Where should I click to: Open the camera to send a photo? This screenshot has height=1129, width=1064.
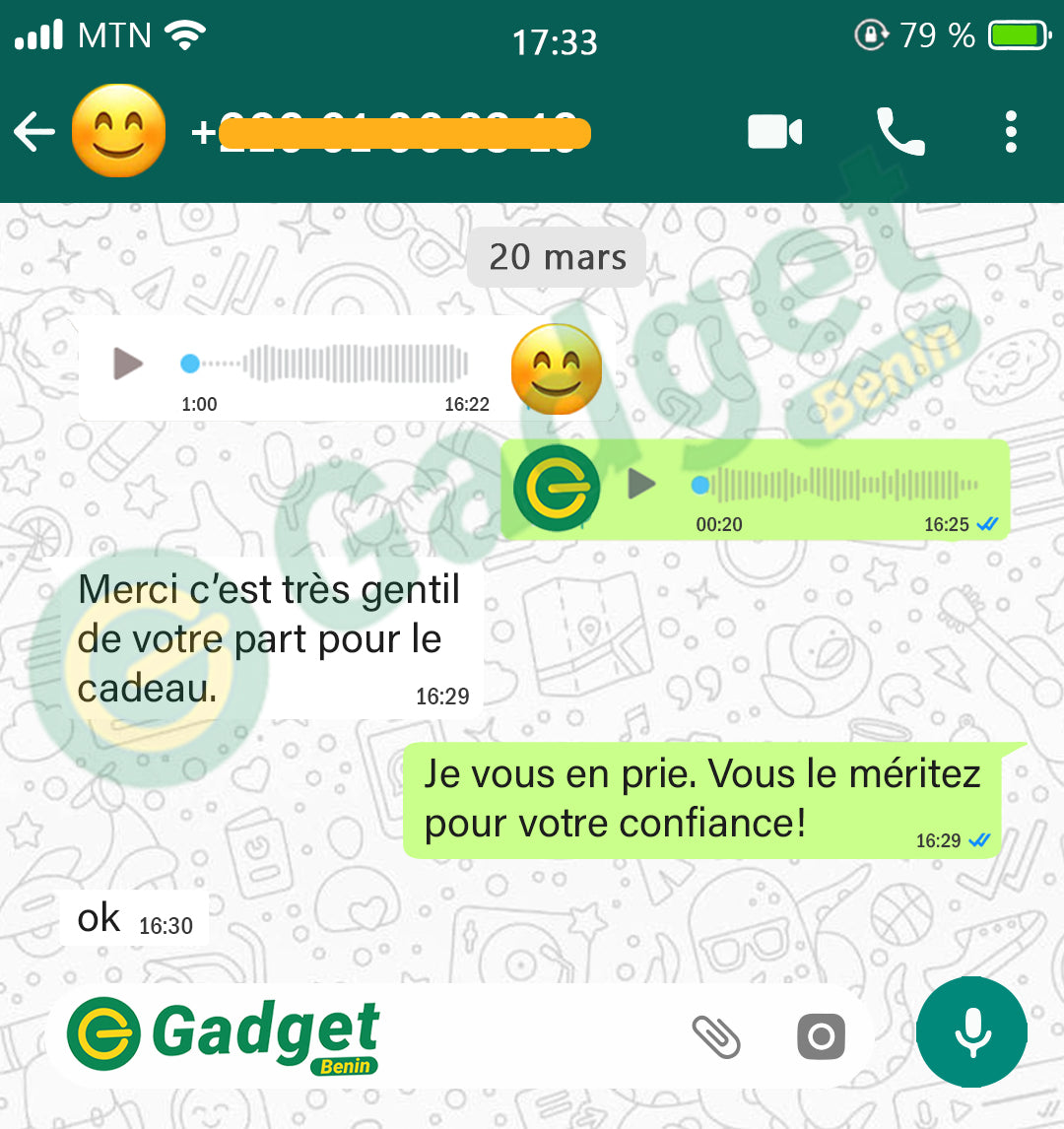click(x=821, y=1036)
